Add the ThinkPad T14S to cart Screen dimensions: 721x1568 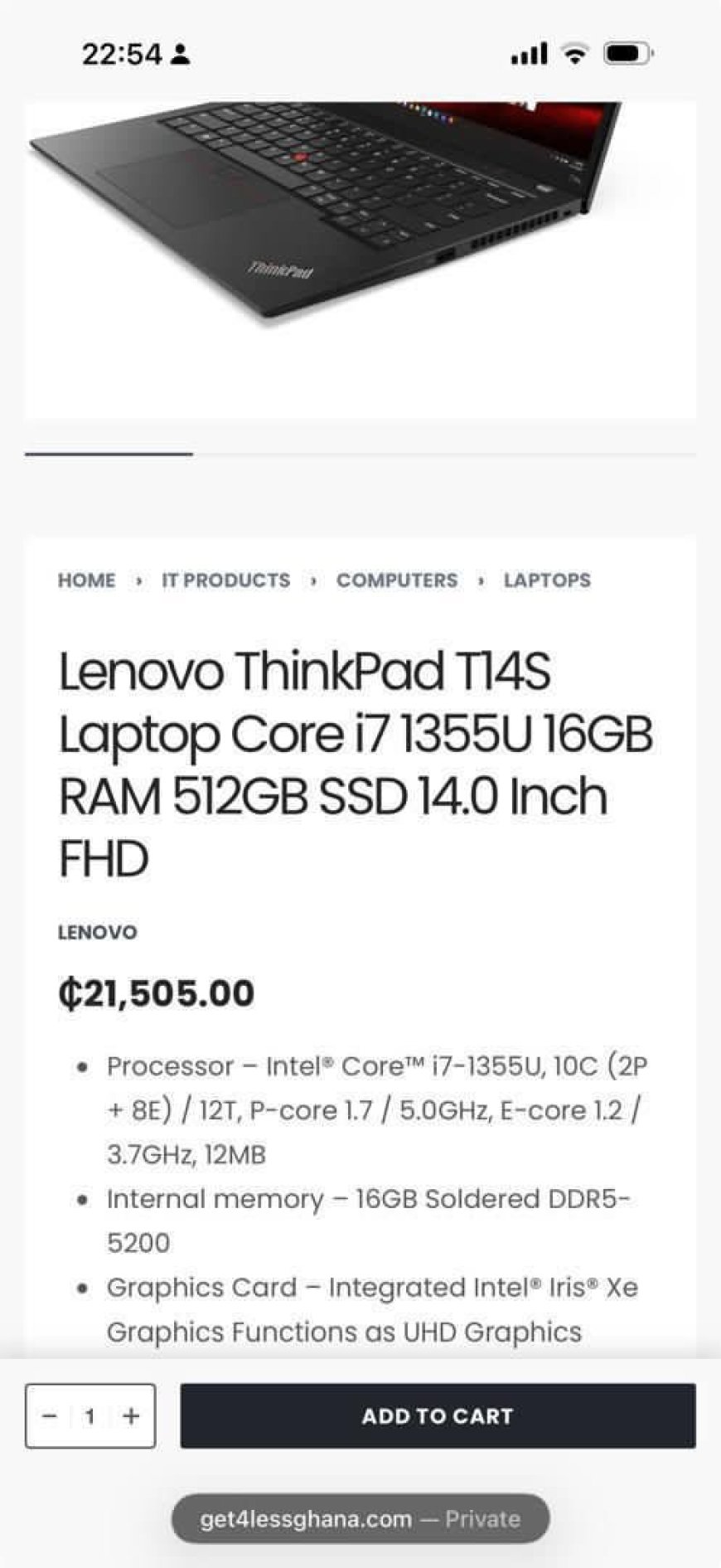click(x=438, y=1415)
